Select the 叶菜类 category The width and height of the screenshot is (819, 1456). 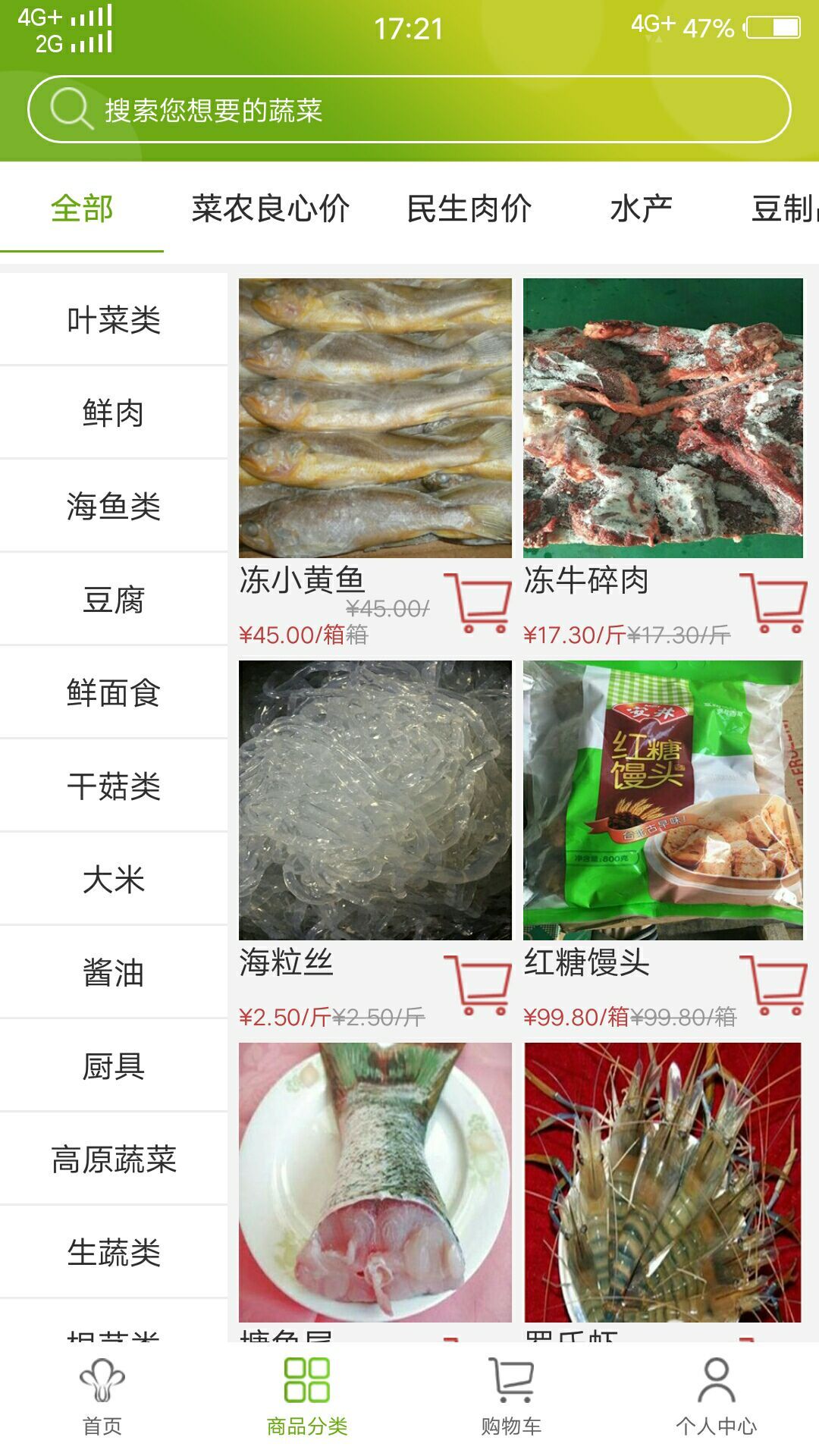[114, 320]
